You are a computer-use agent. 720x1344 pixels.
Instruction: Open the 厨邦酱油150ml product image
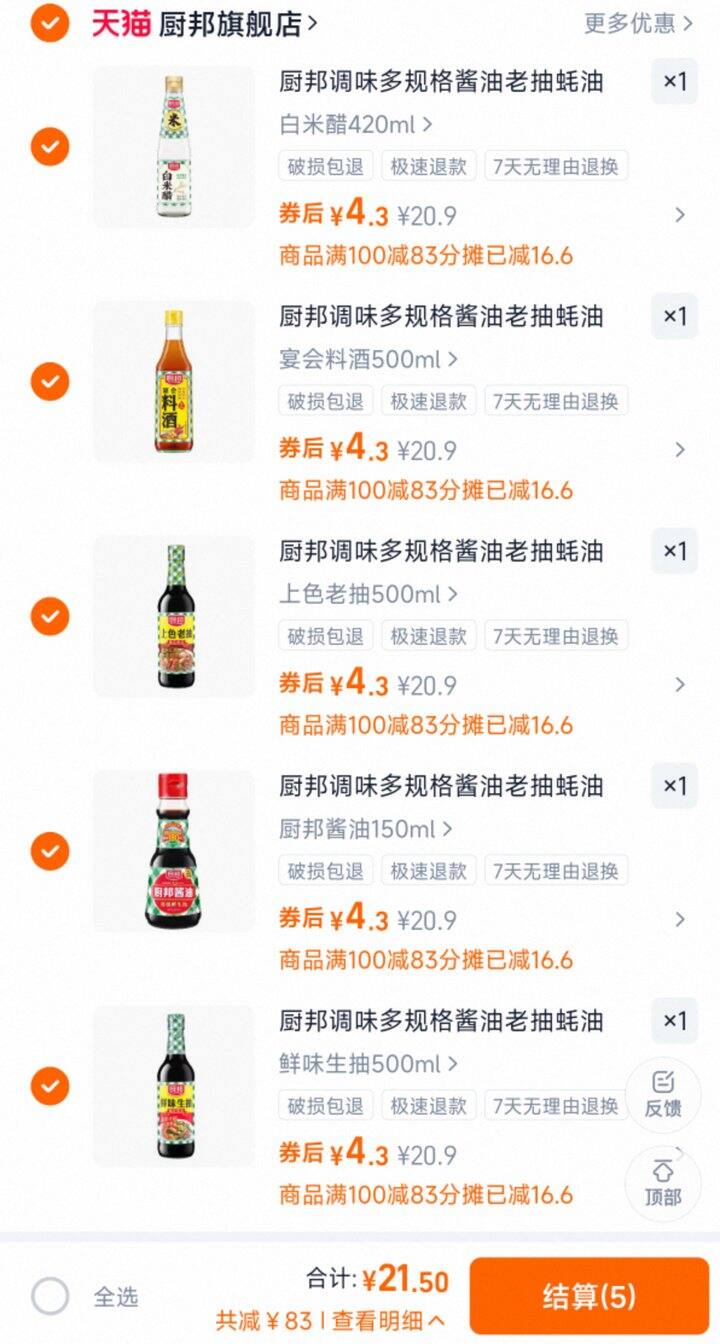click(x=174, y=851)
